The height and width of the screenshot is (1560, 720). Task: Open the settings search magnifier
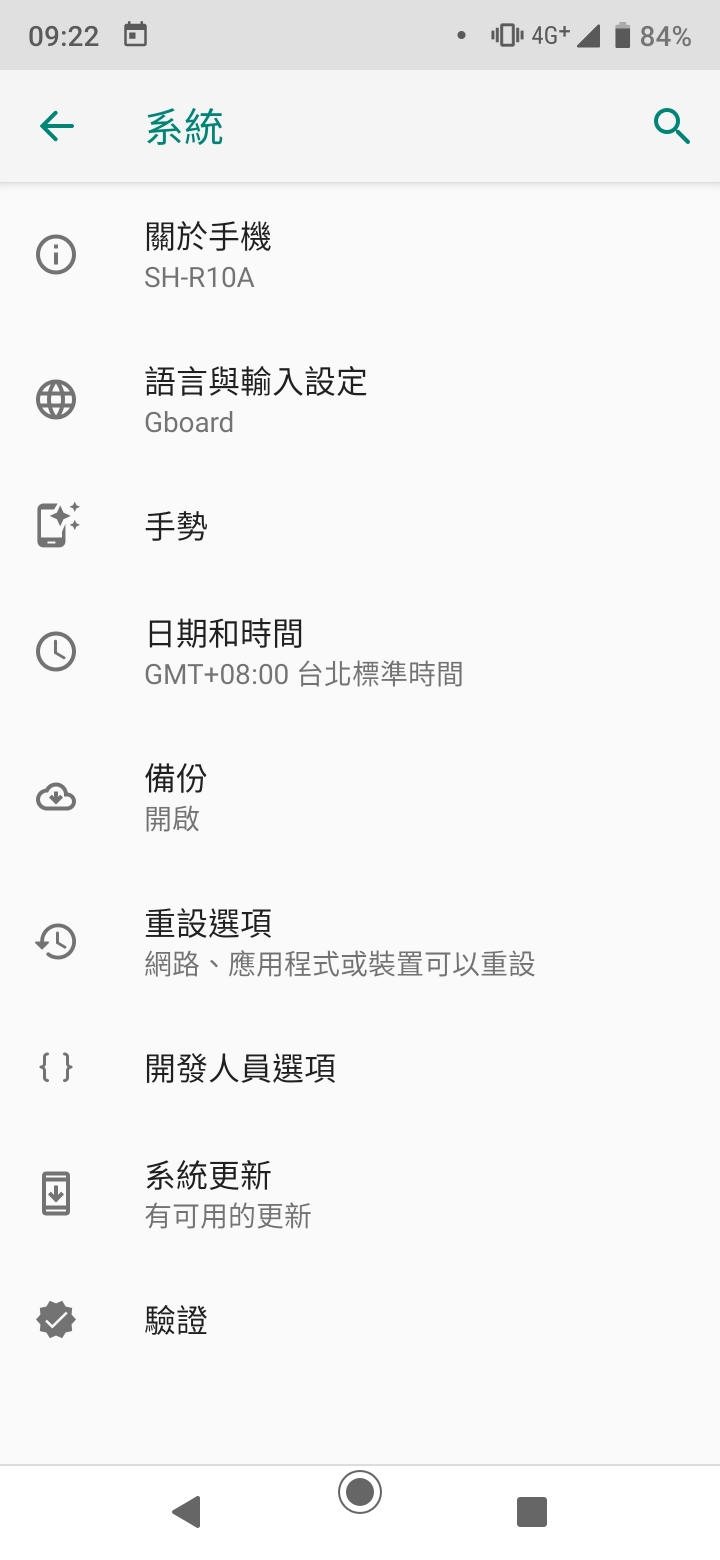672,126
